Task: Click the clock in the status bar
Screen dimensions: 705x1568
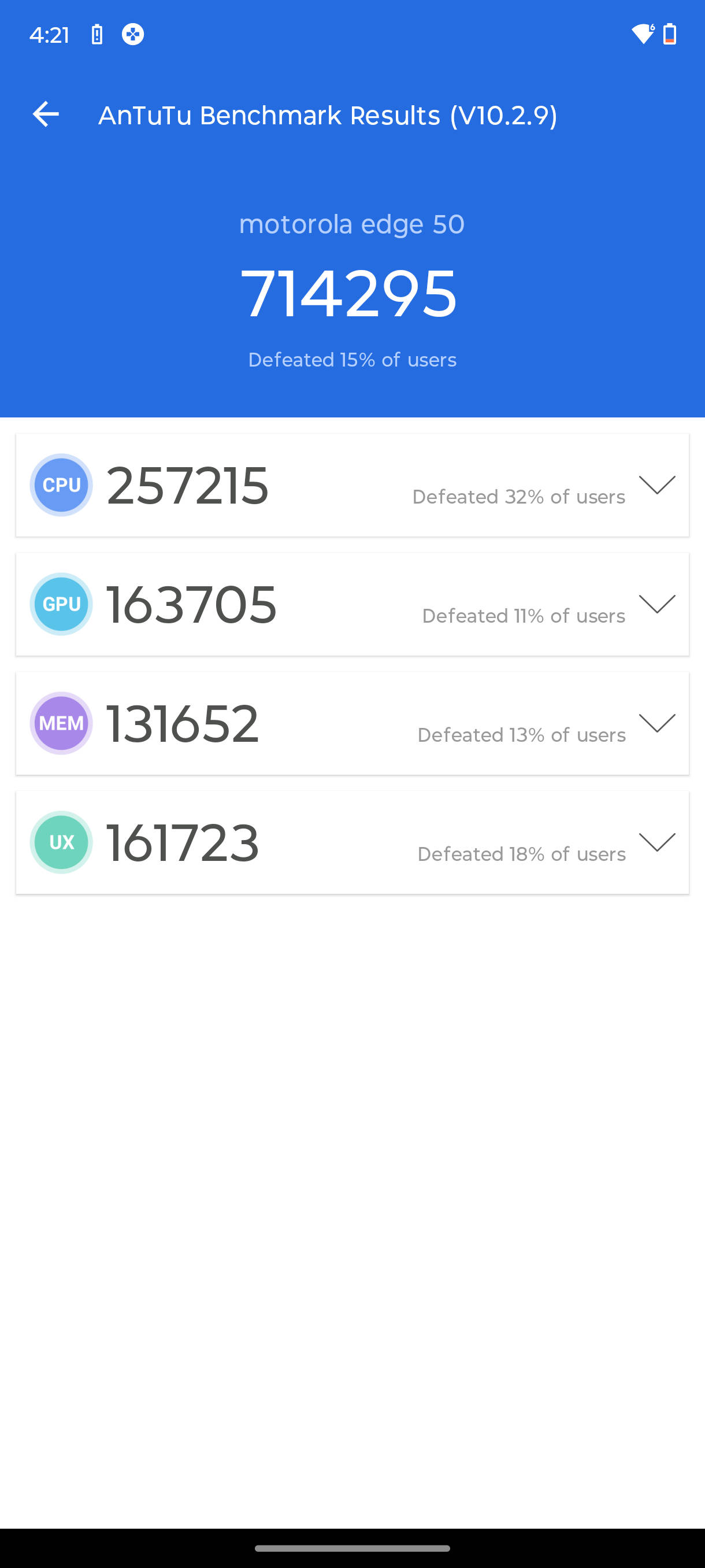Action: pos(50,35)
